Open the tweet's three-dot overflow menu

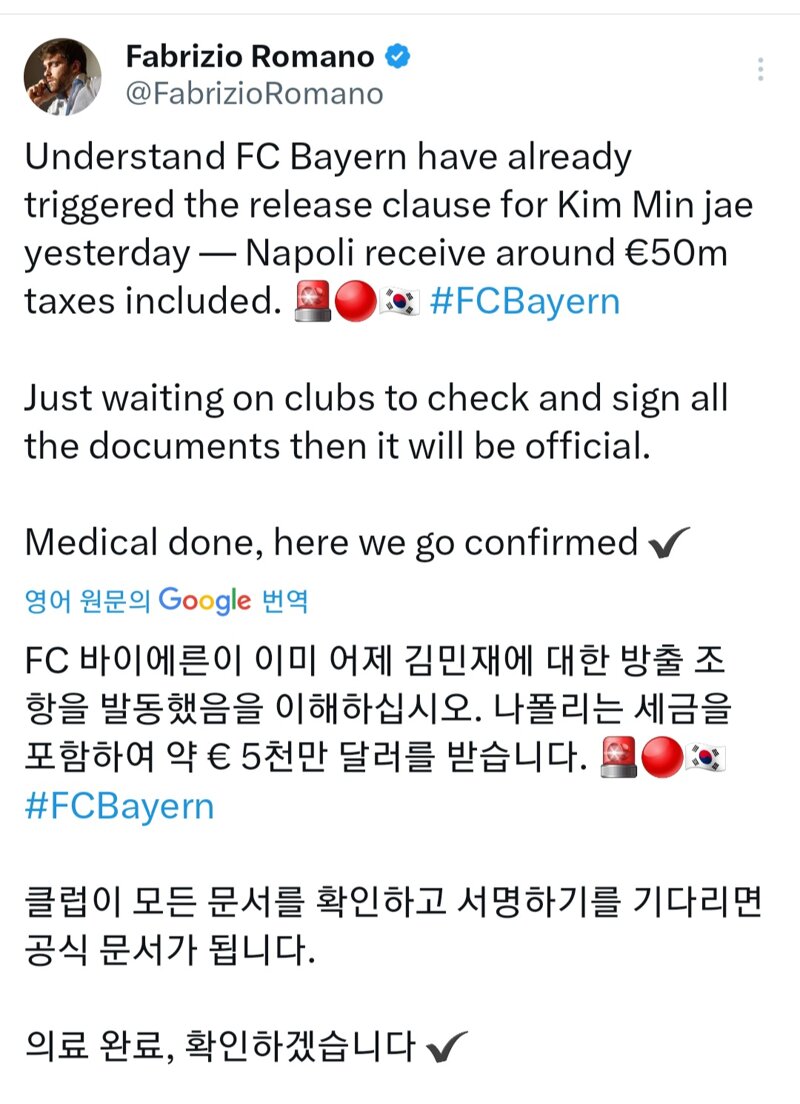pyautogui.click(x=761, y=70)
